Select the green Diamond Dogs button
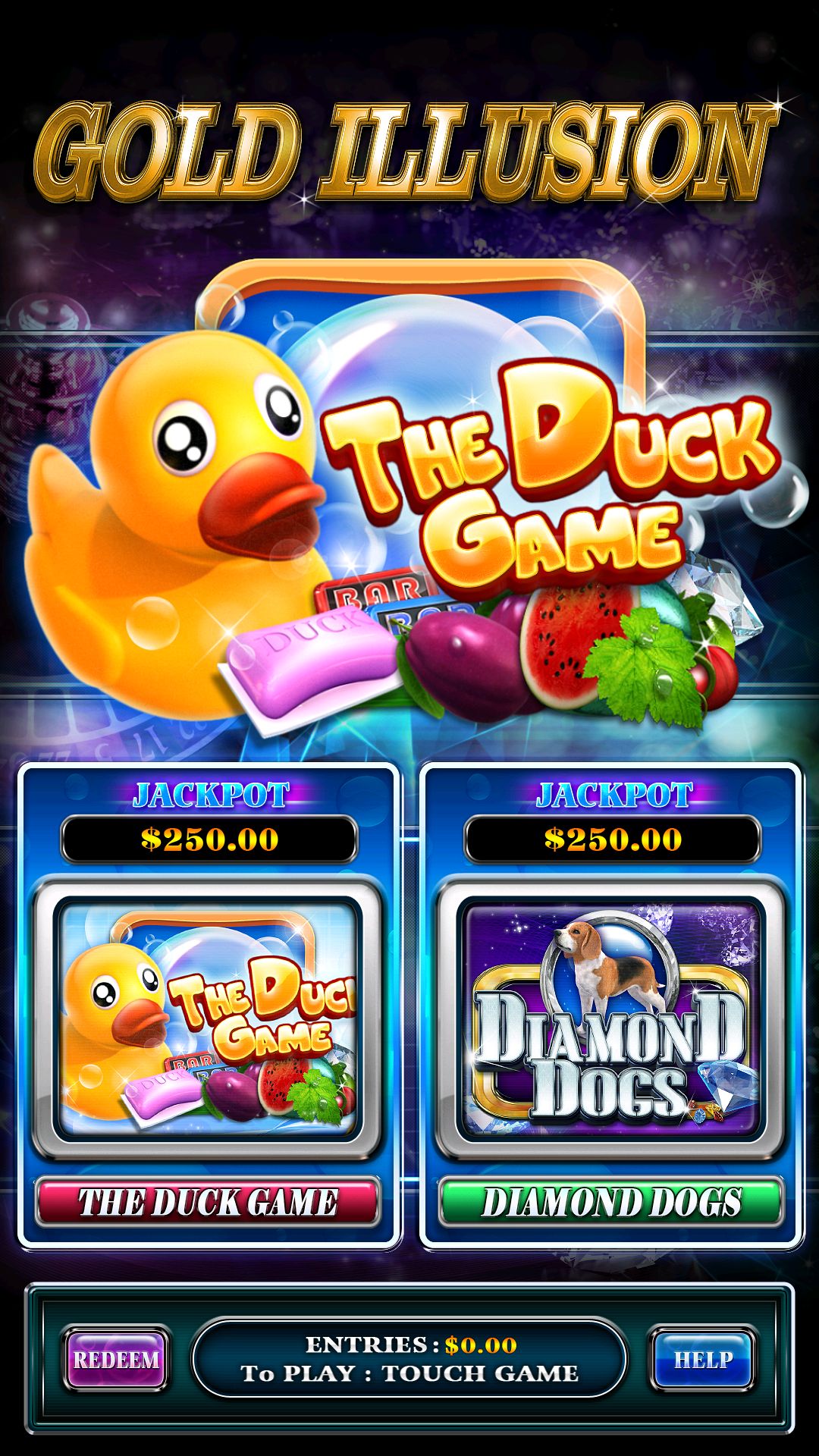The height and width of the screenshot is (1456, 819). [x=611, y=1202]
